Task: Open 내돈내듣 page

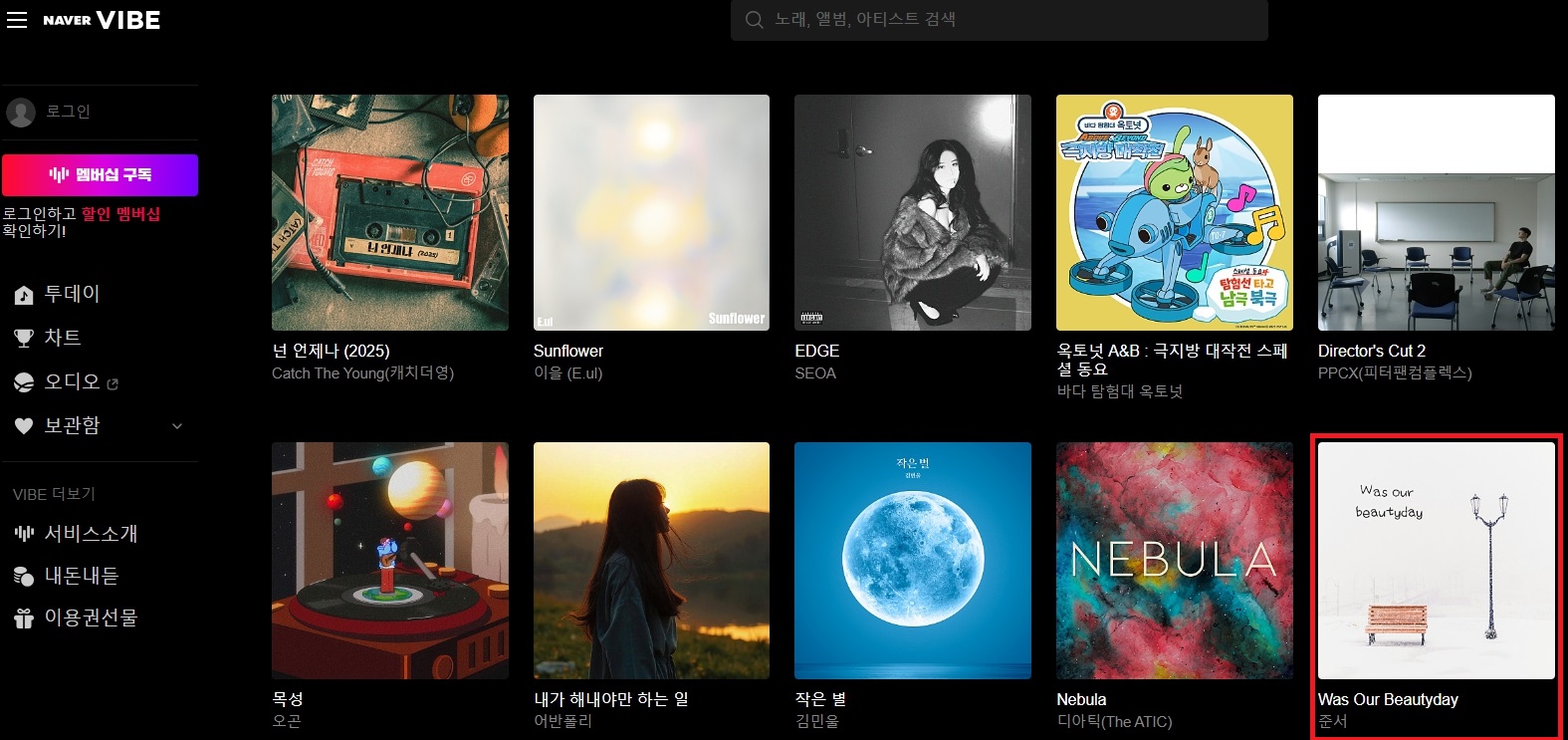Action: point(81,576)
